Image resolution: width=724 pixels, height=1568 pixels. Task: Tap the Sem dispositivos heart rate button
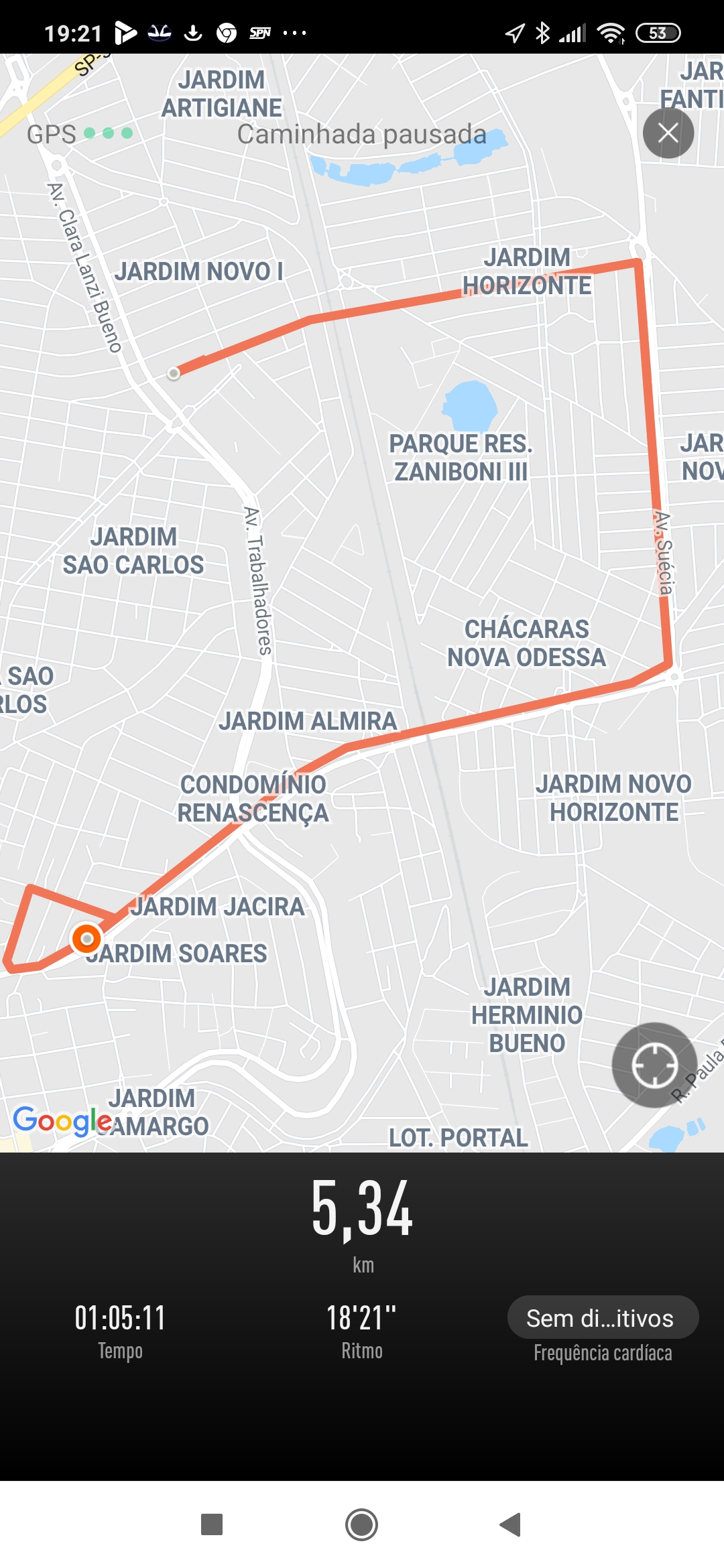(x=603, y=1317)
